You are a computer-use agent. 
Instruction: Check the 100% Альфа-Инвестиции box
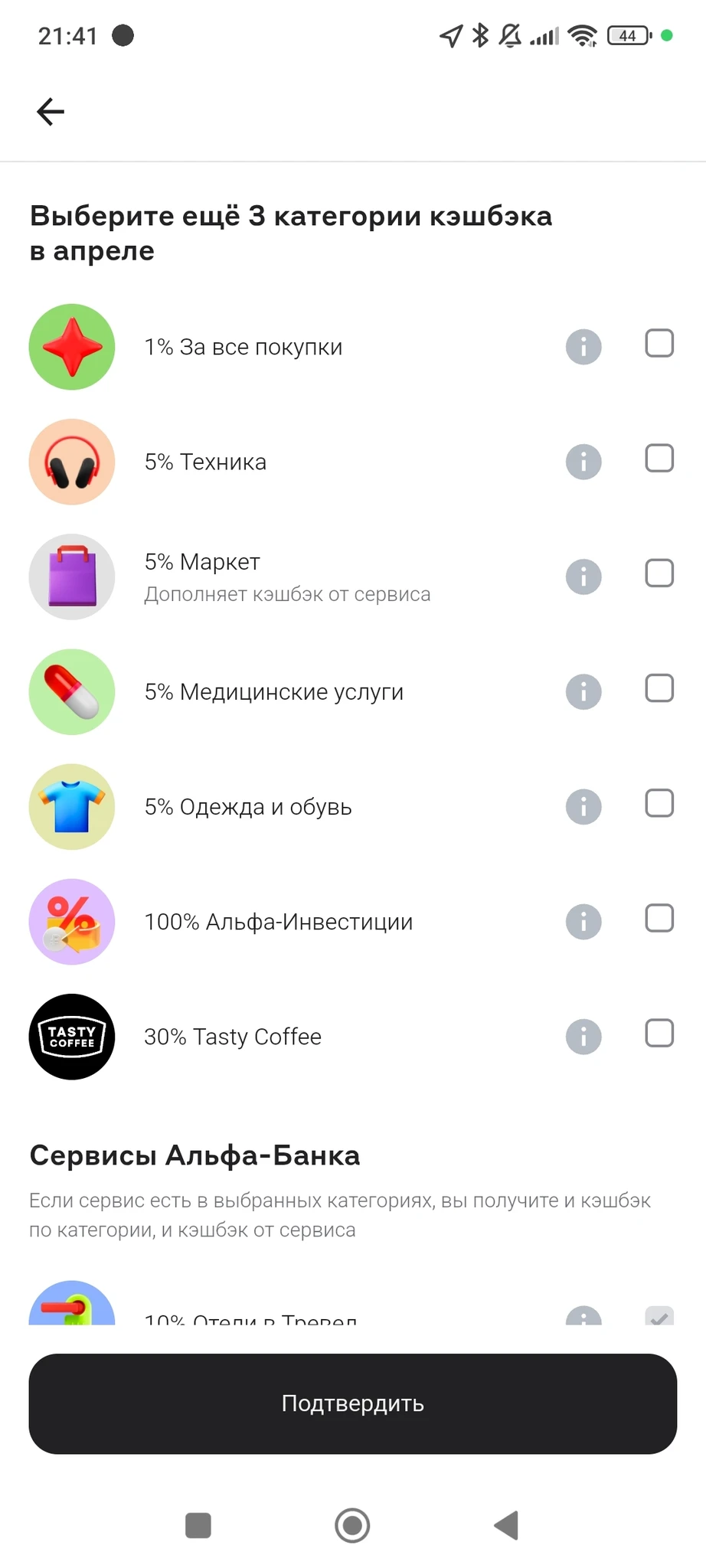659,918
